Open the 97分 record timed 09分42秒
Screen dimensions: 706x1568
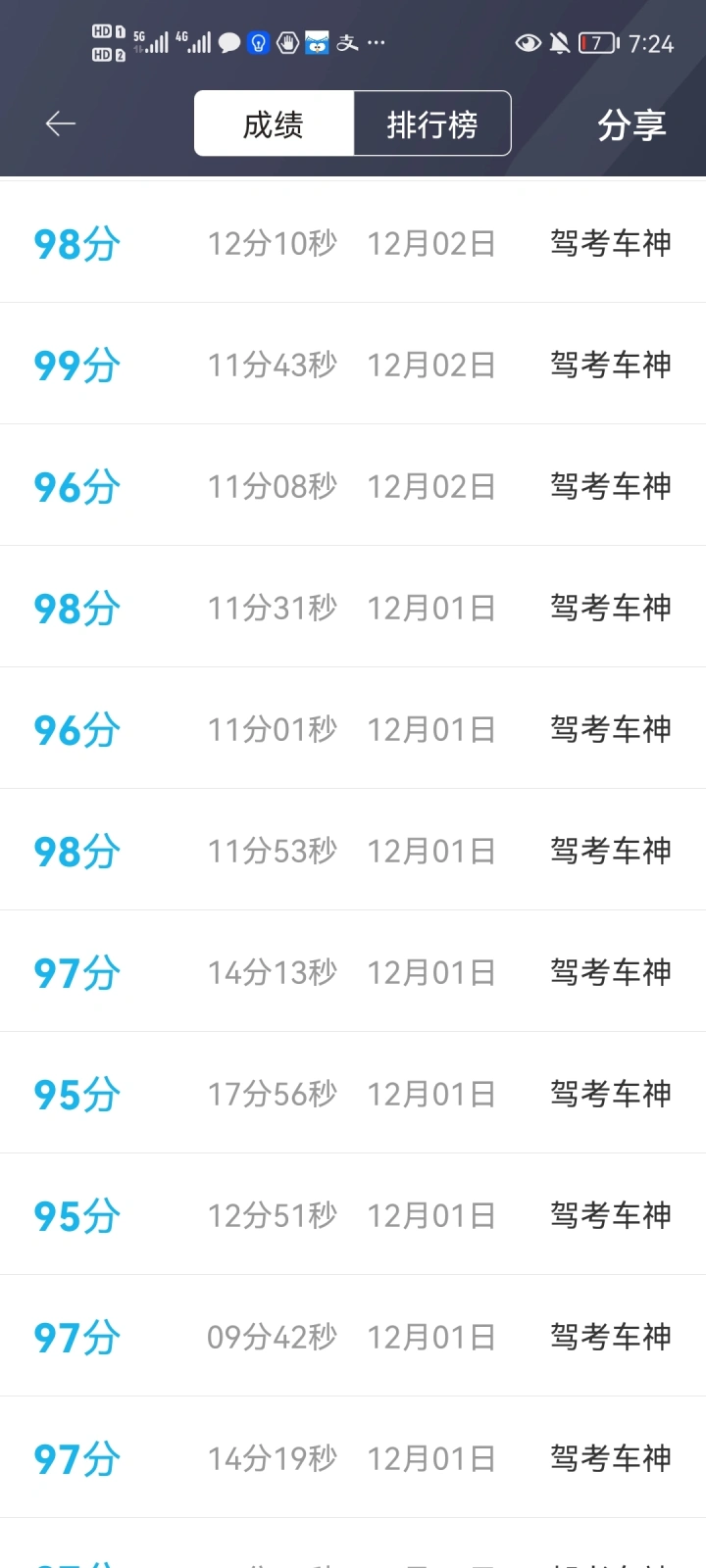[353, 1336]
